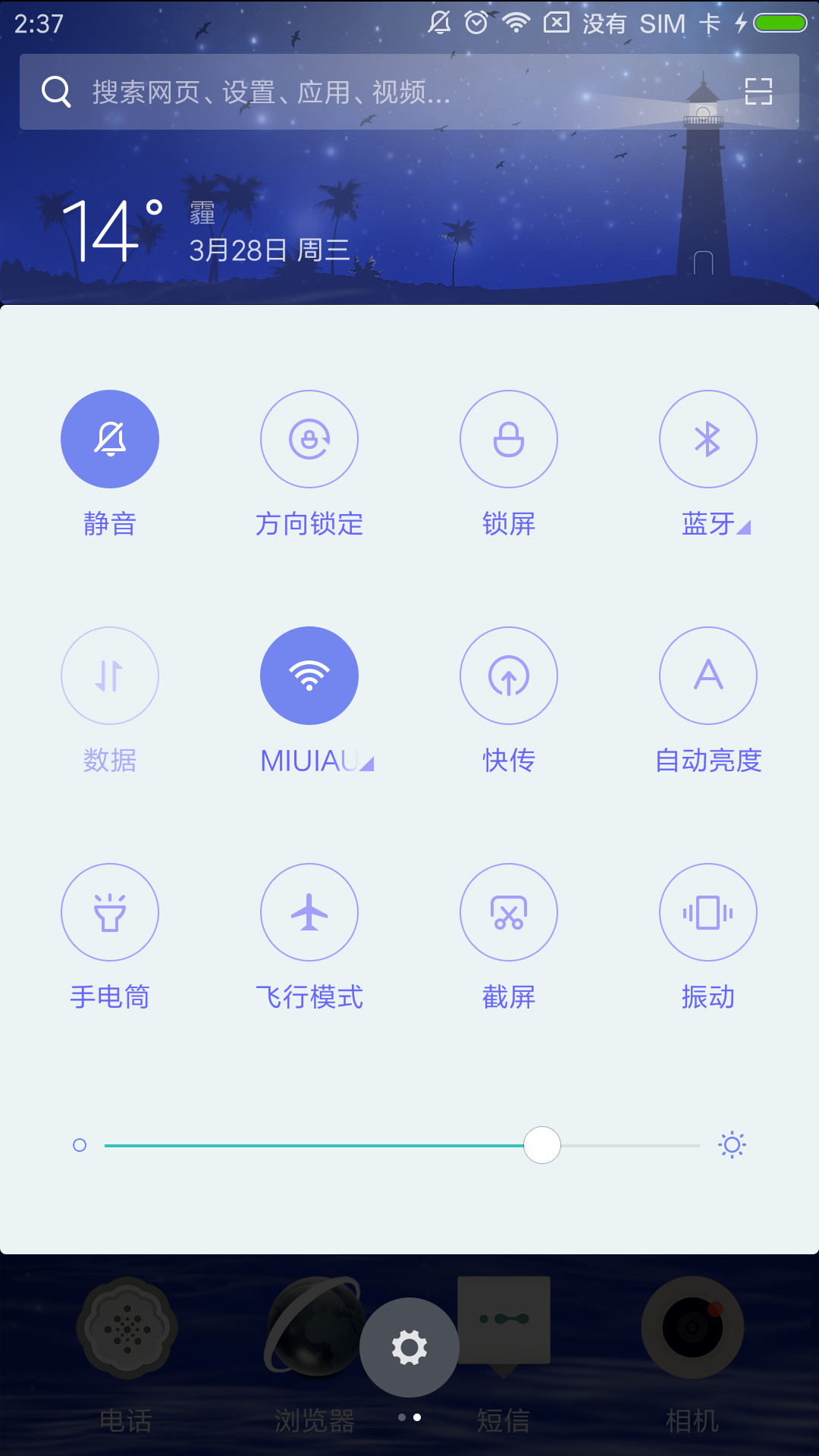Turn on 蓝牙 Bluetooth
This screenshot has width=819, height=1456.
(708, 439)
